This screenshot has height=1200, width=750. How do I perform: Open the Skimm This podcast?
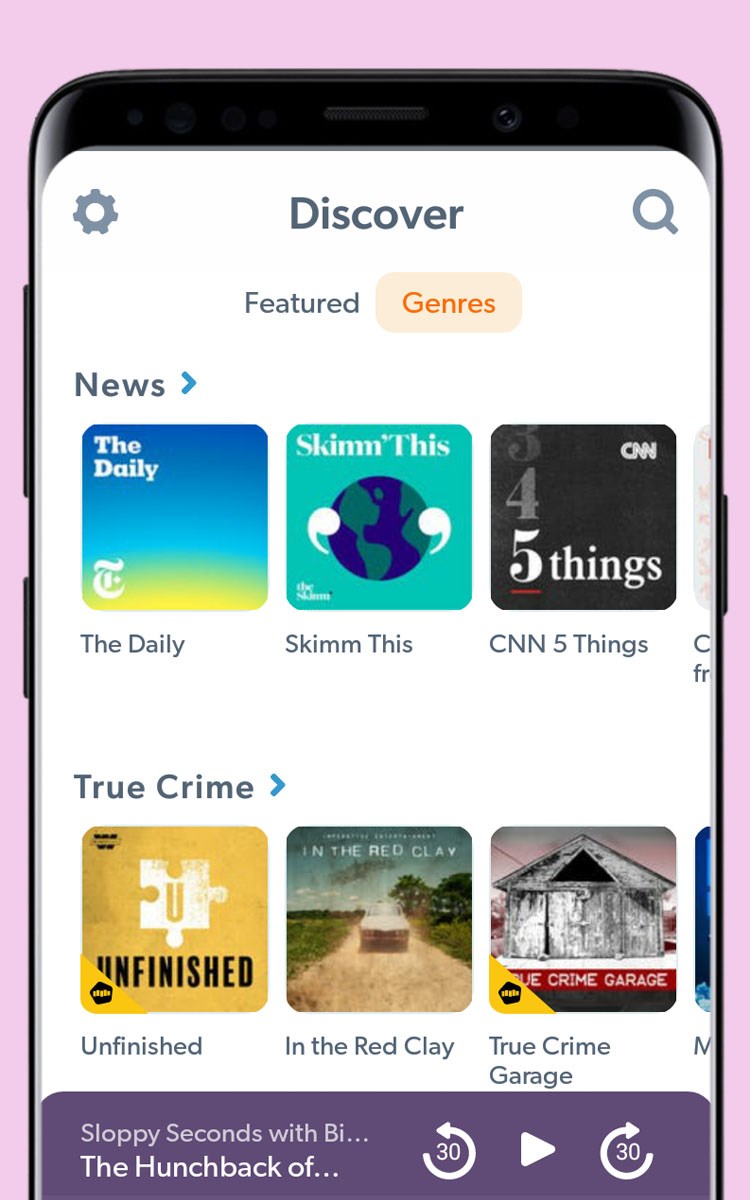point(379,517)
